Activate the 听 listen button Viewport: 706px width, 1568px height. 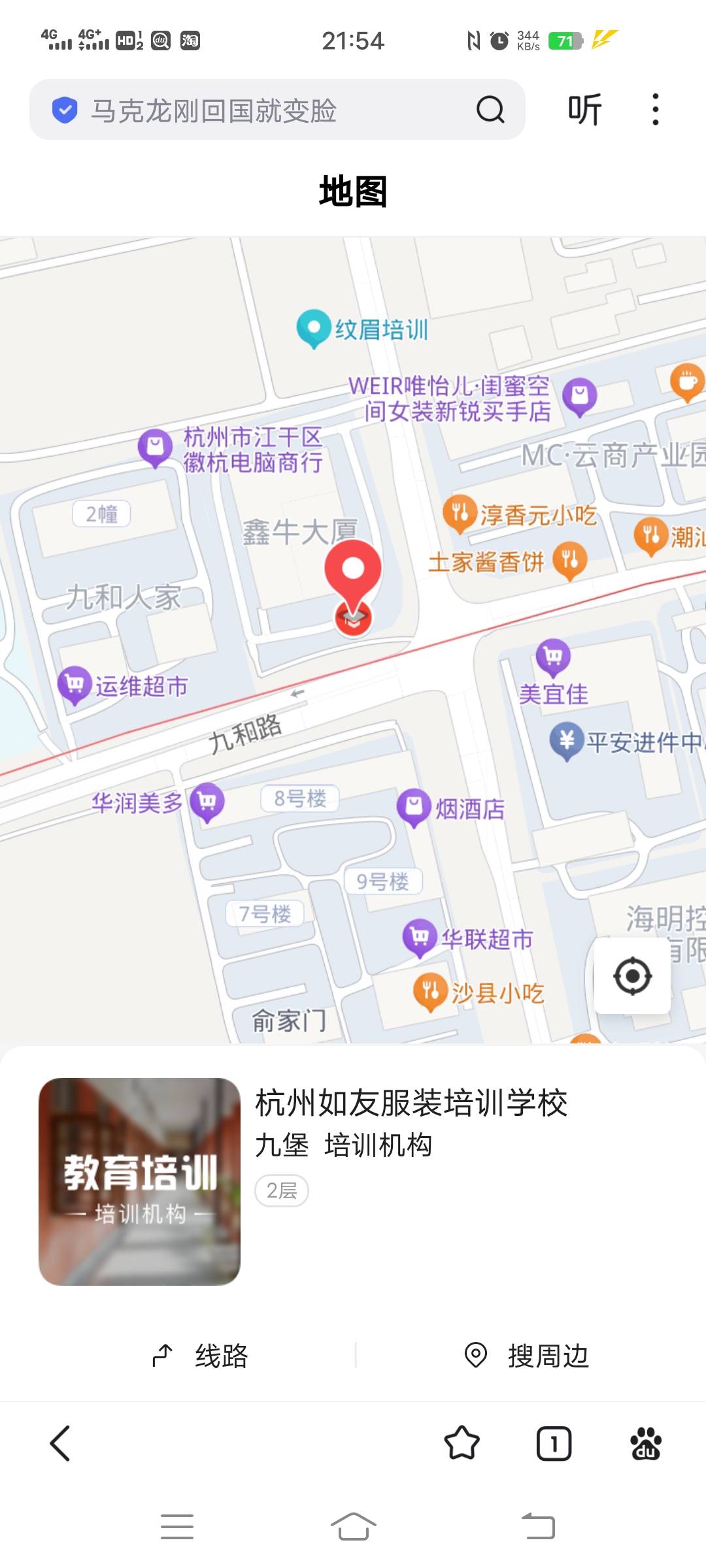coord(584,110)
